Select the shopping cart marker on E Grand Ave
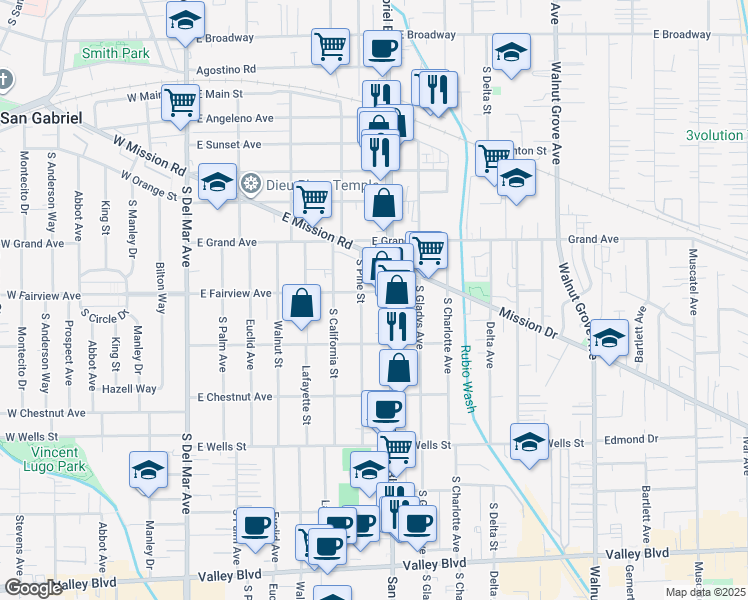 (428, 250)
